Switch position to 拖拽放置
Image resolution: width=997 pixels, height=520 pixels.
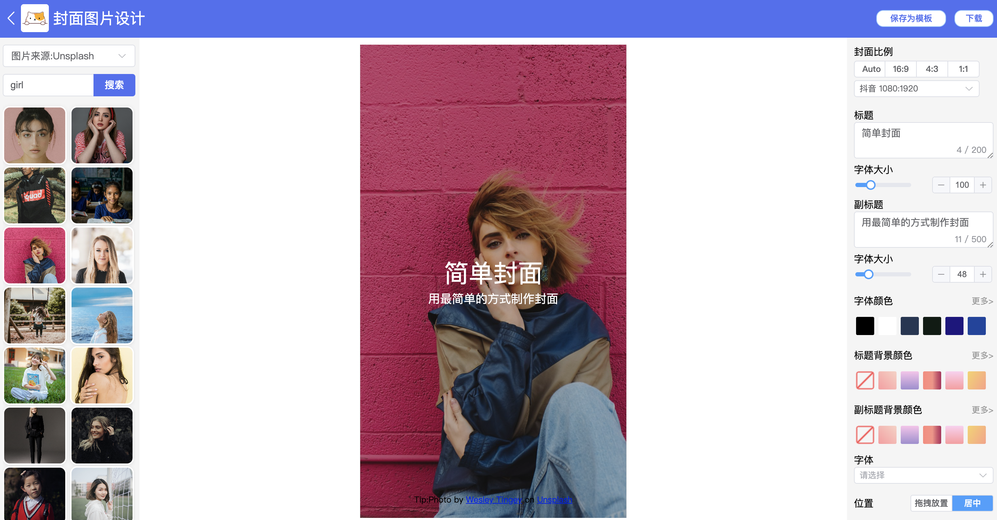click(x=931, y=503)
